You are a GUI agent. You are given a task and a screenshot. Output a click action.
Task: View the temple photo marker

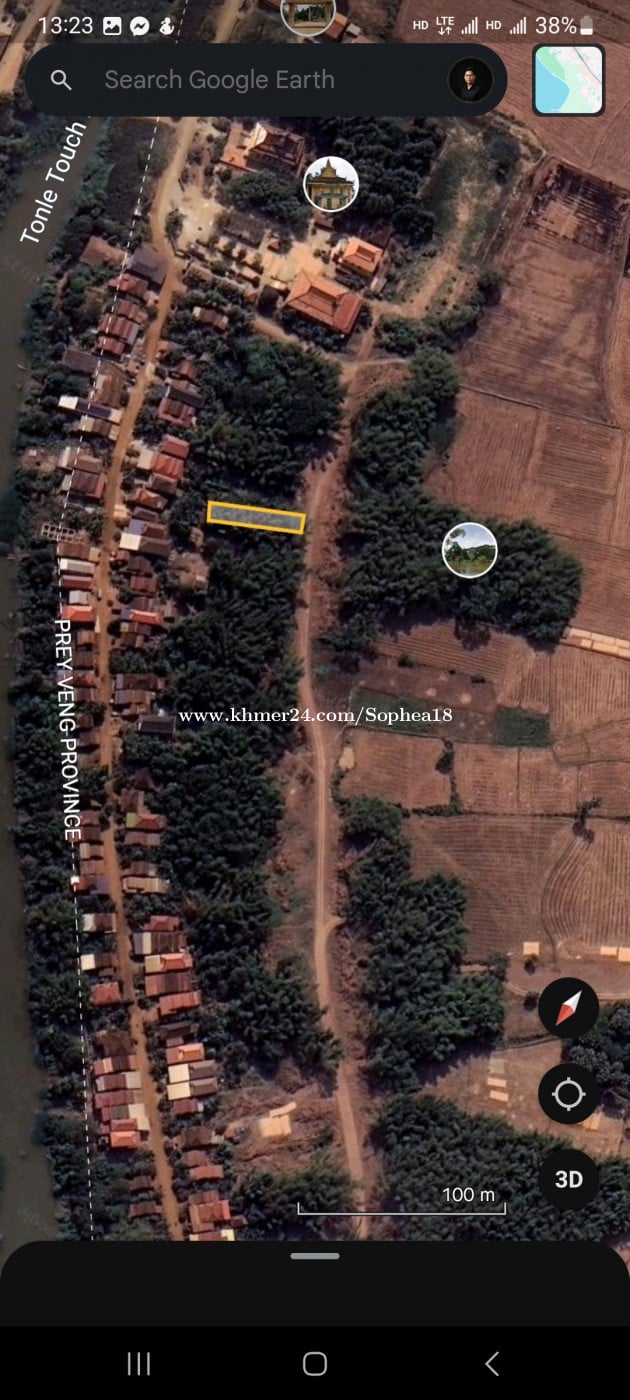click(x=331, y=184)
